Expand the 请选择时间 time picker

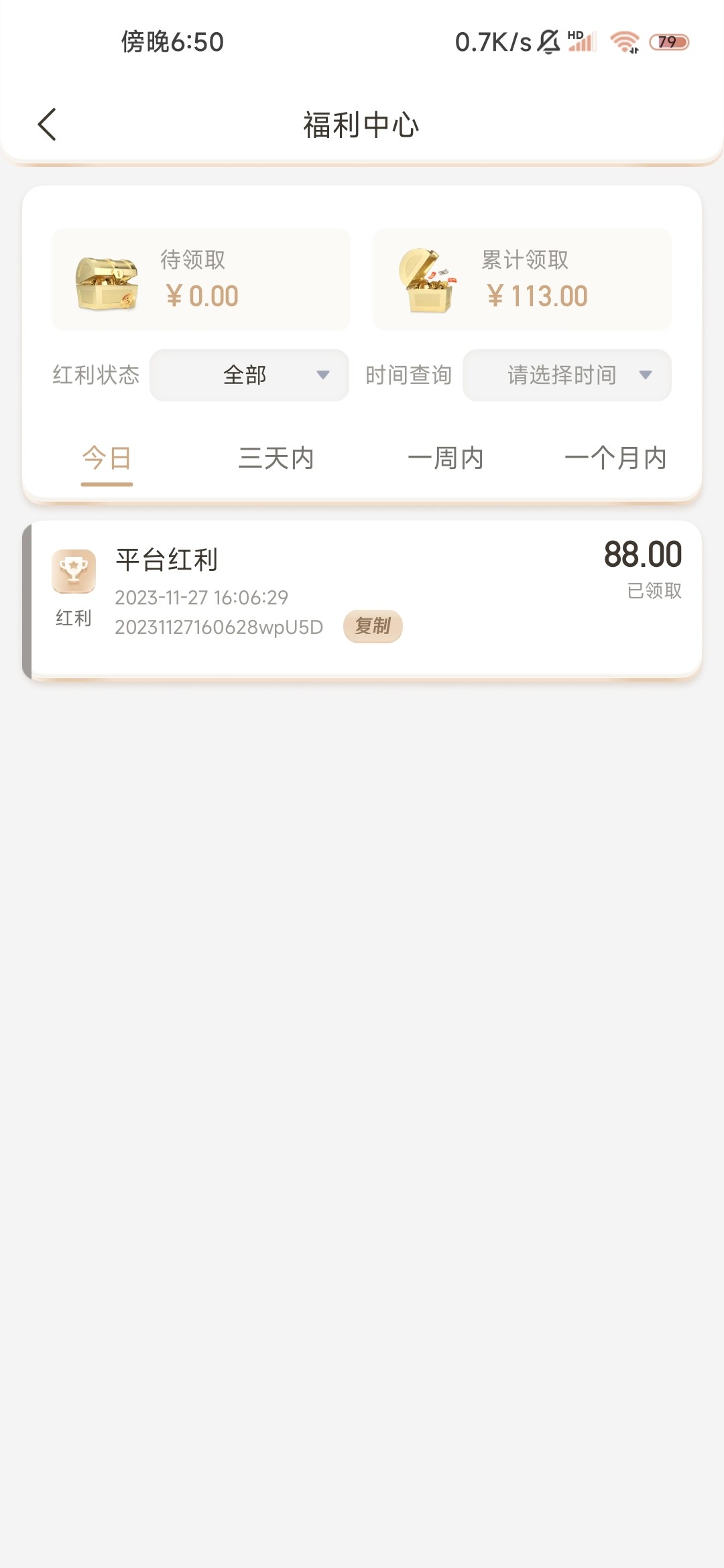point(566,375)
